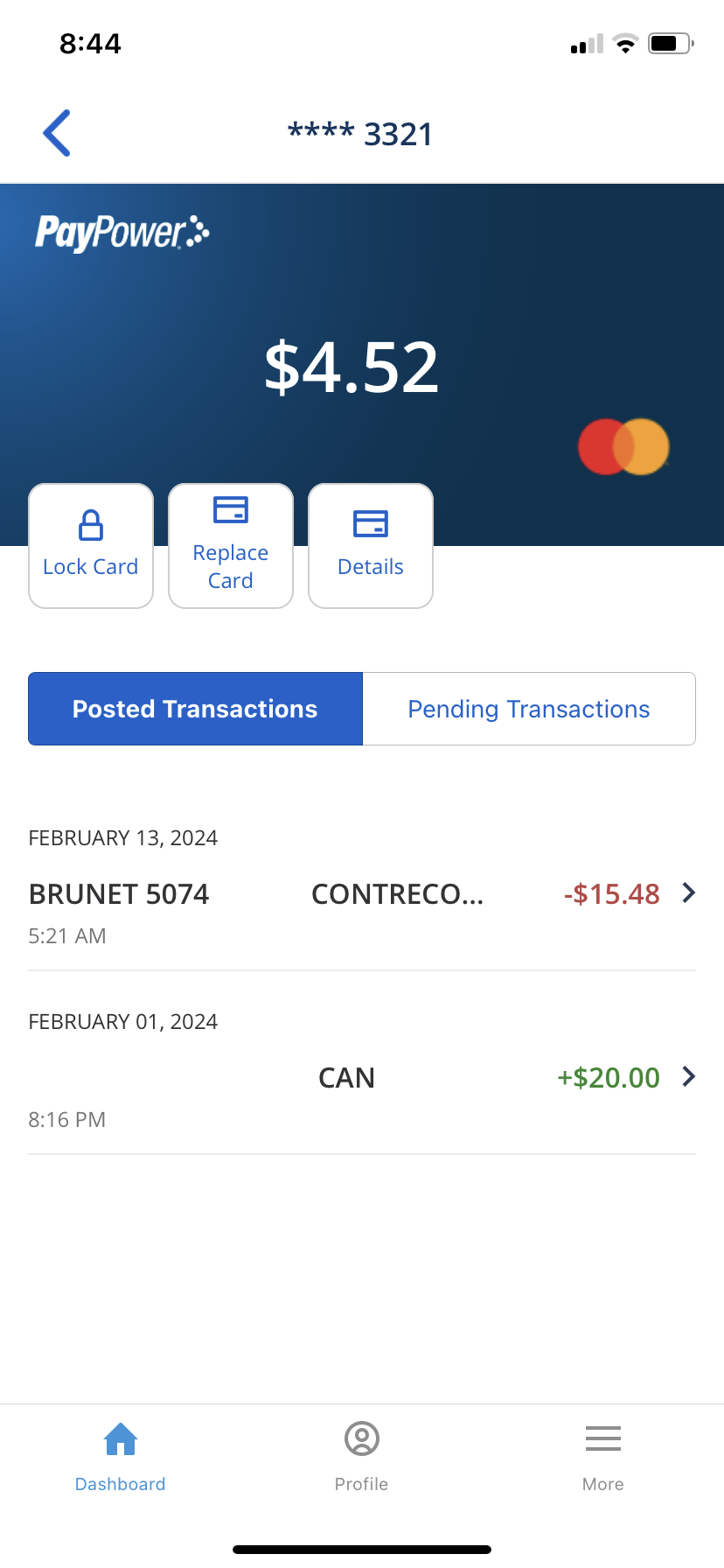Toggle Lock Card on
The image size is (724, 1568).
[x=90, y=545]
